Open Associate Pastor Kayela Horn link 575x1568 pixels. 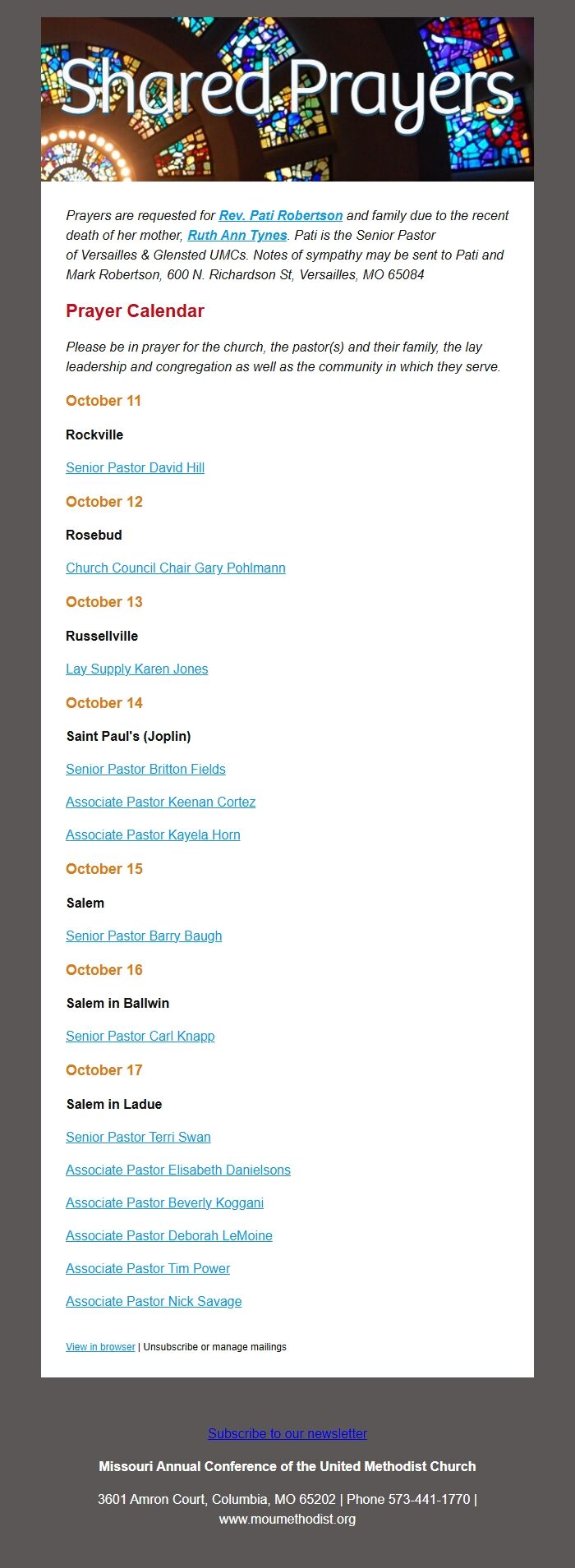tap(153, 835)
